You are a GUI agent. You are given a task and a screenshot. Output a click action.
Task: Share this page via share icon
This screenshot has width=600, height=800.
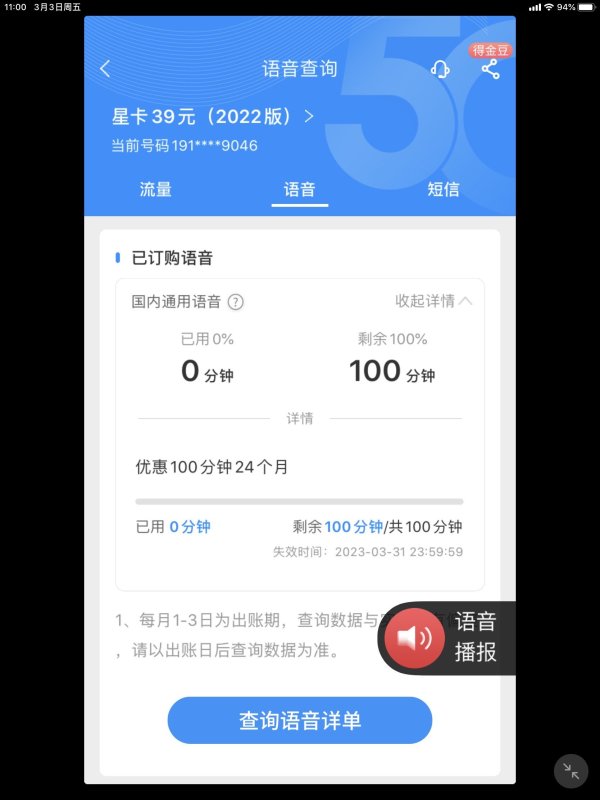490,69
